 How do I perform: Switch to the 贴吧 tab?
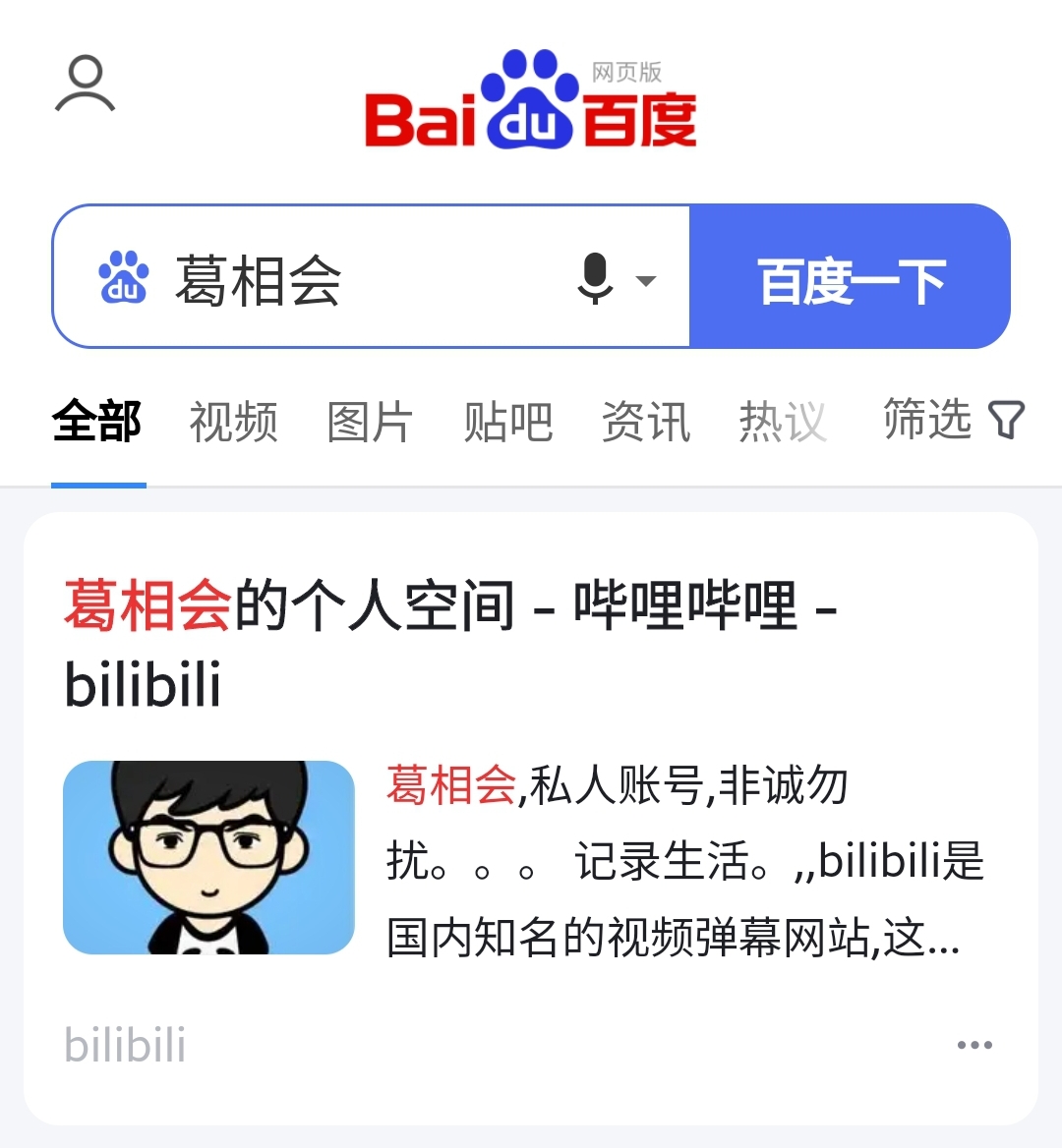click(x=507, y=423)
